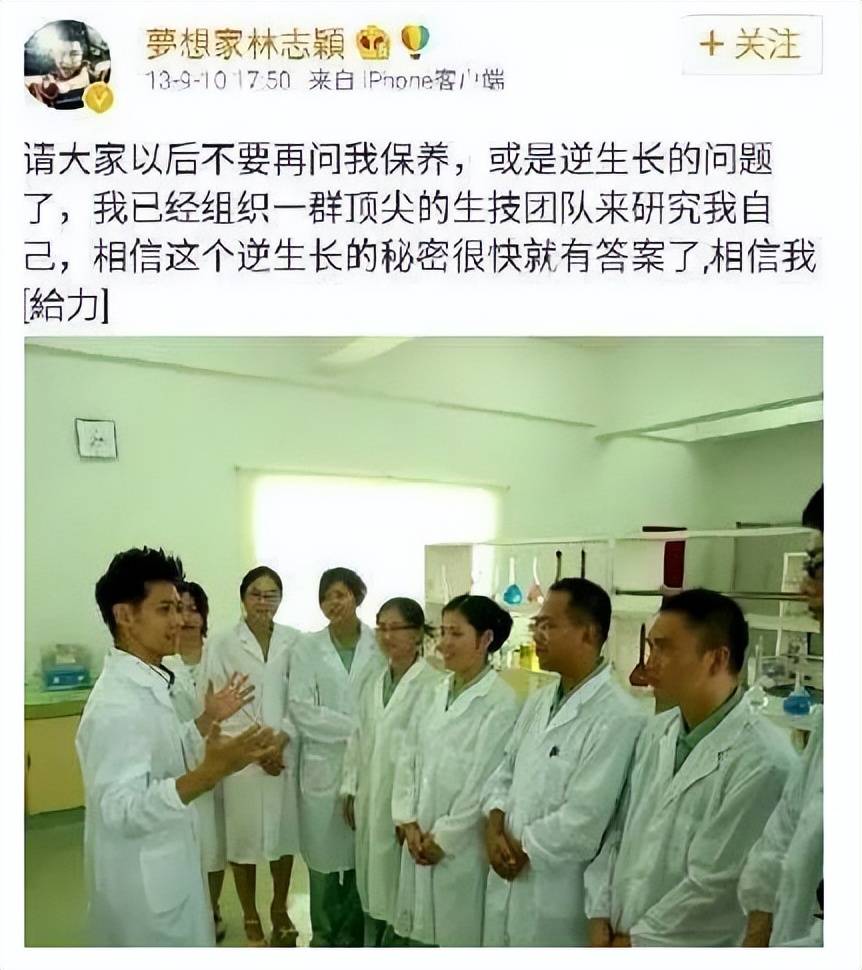Click the crown badge to view VIP details
862x970 pixels.
[x=372, y=43]
